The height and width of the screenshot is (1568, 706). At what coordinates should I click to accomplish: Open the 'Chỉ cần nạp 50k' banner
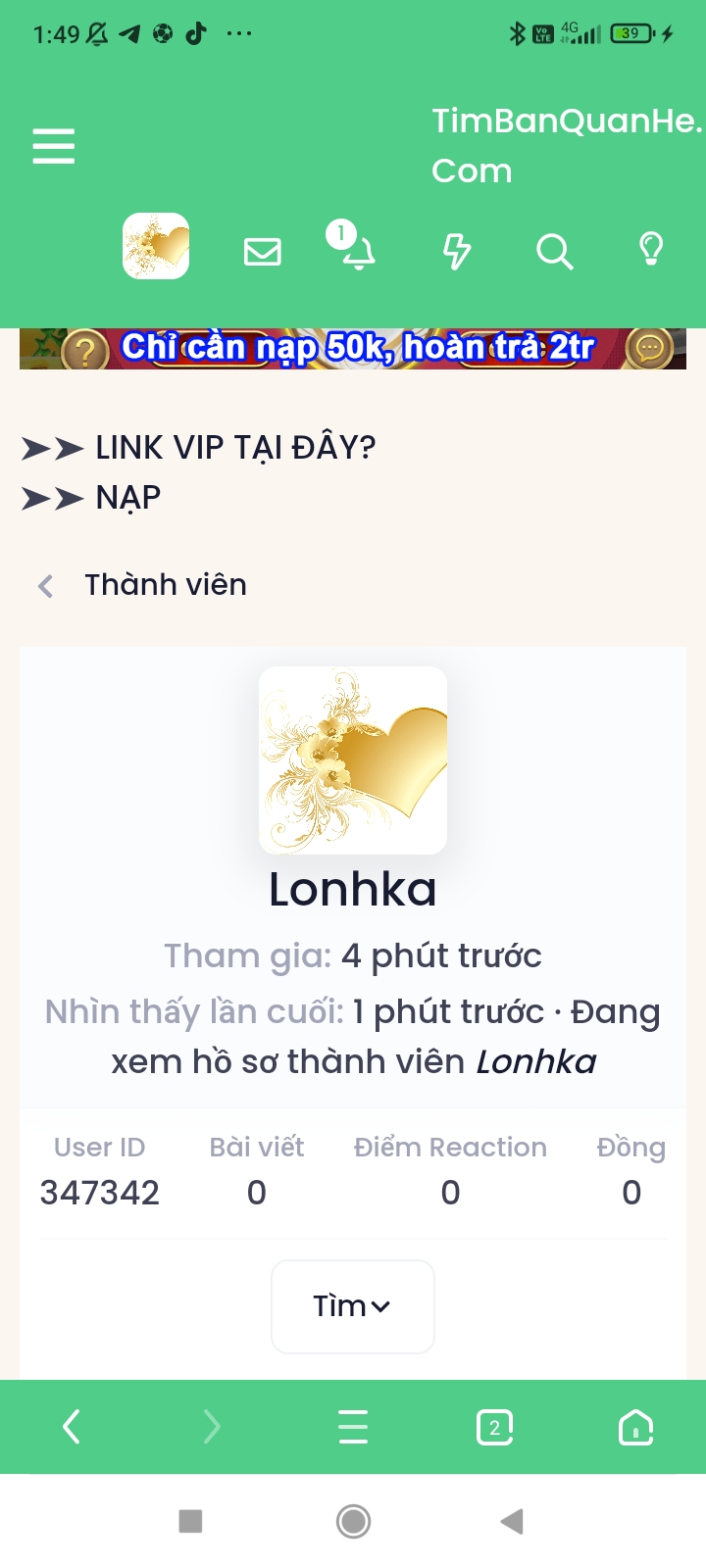point(353,349)
